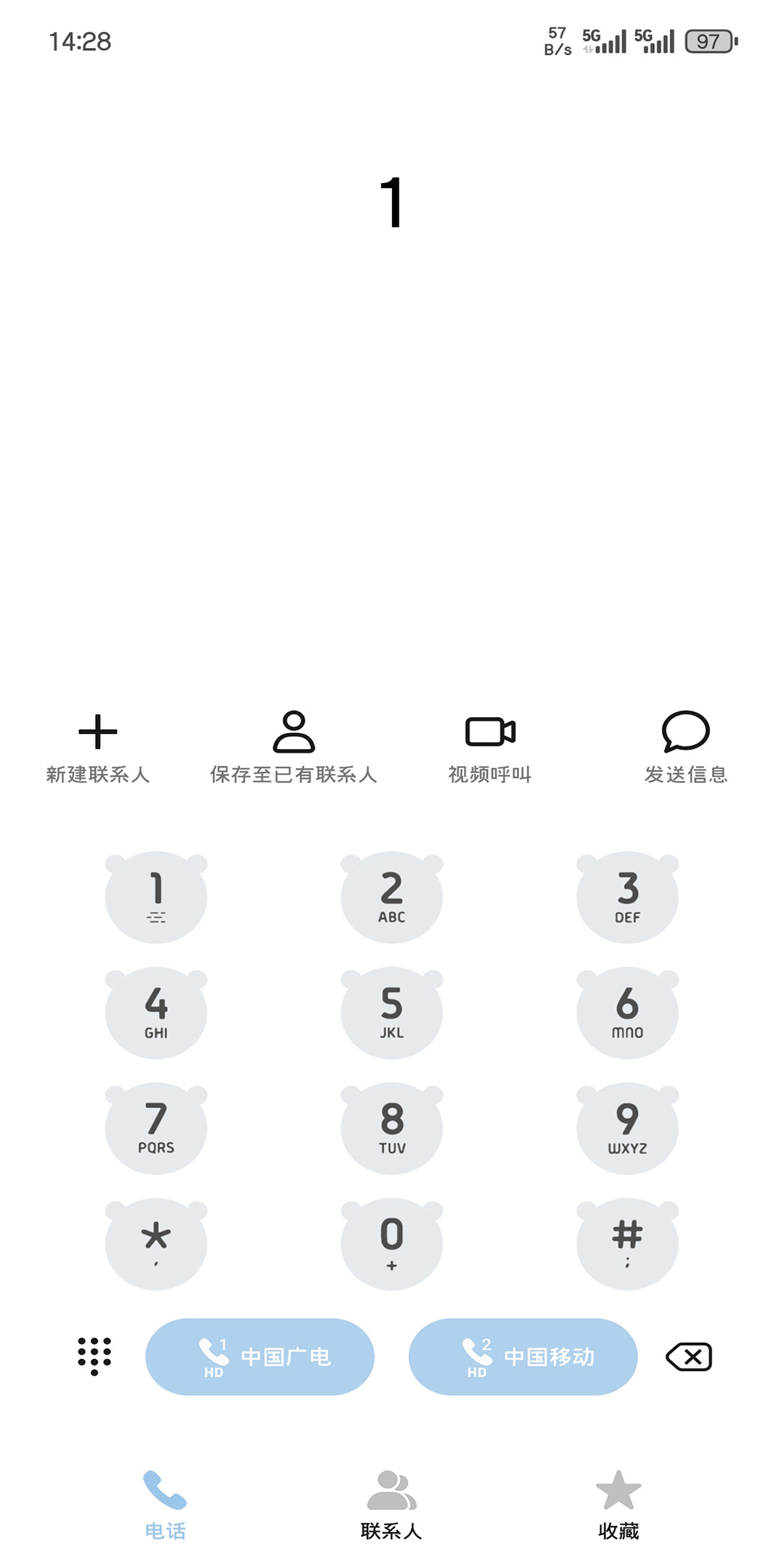Send a message via 发送信息

point(685,748)
